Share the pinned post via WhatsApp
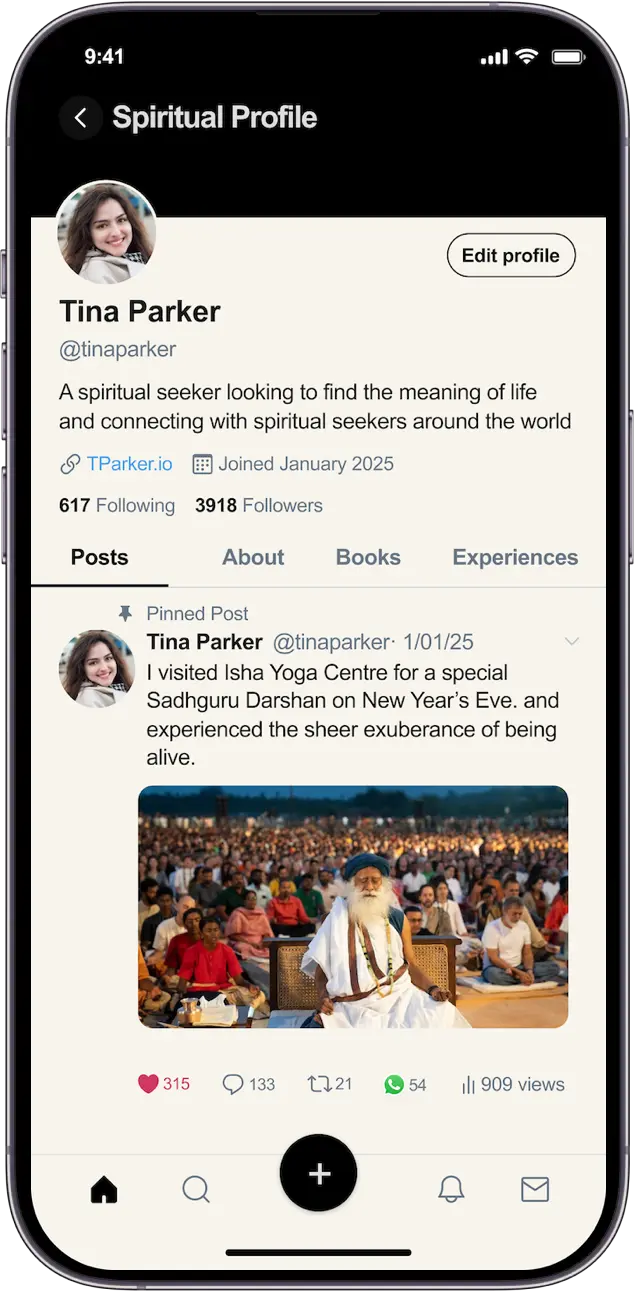Screen dimensions: 634x1292 click(x=405, y=1084)
